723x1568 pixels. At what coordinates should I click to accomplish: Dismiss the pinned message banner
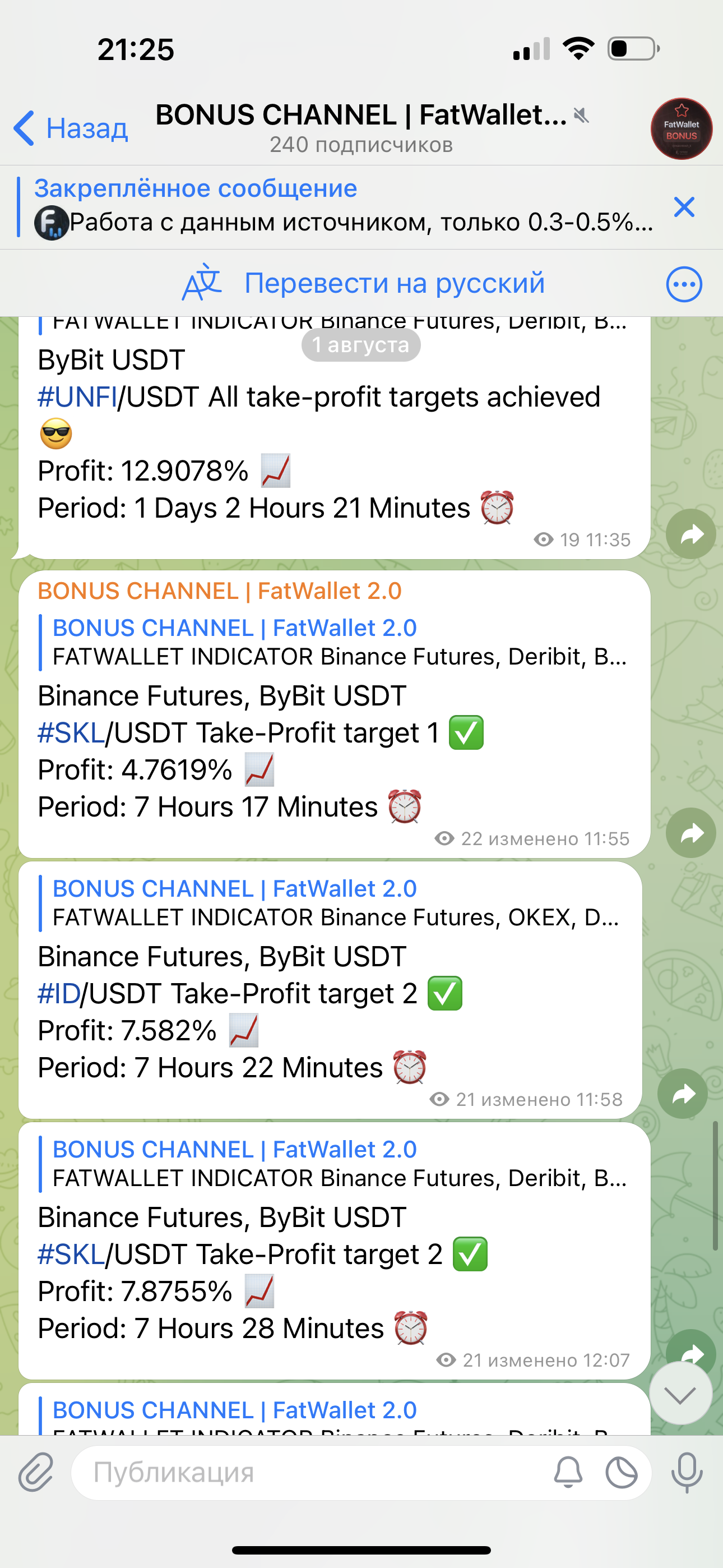[684, 207]
